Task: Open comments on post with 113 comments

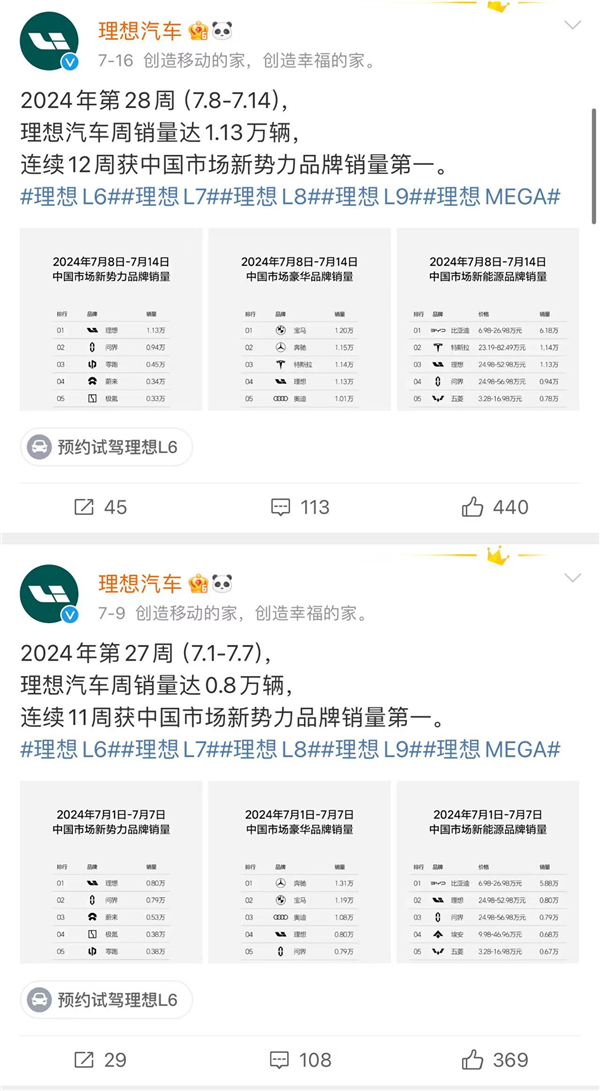Action: pos(299,507)
